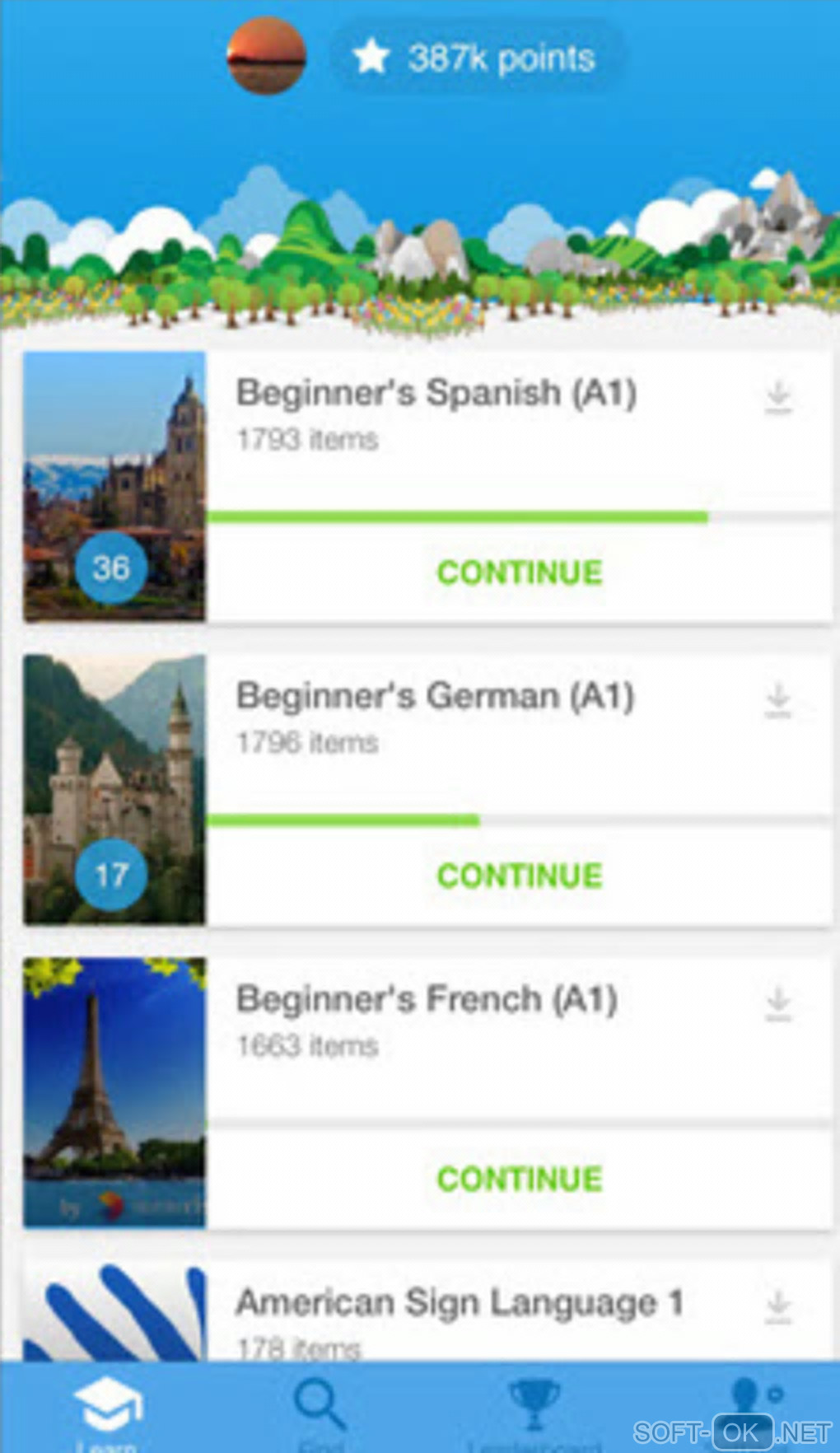Continue the Beginner's German (A1) course
Screen dimensions: 840x1453
point(519,876)
